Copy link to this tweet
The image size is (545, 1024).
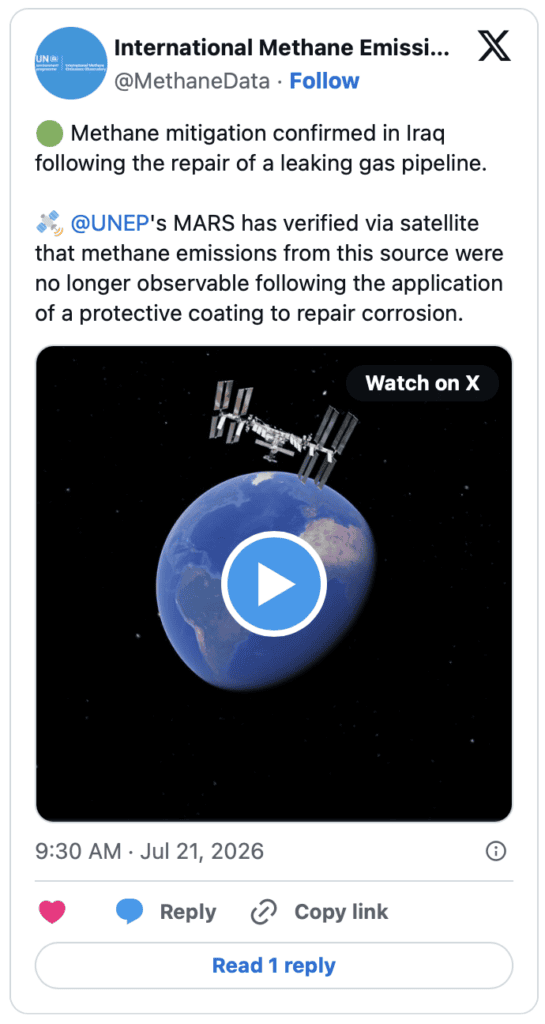click(319, 912)
